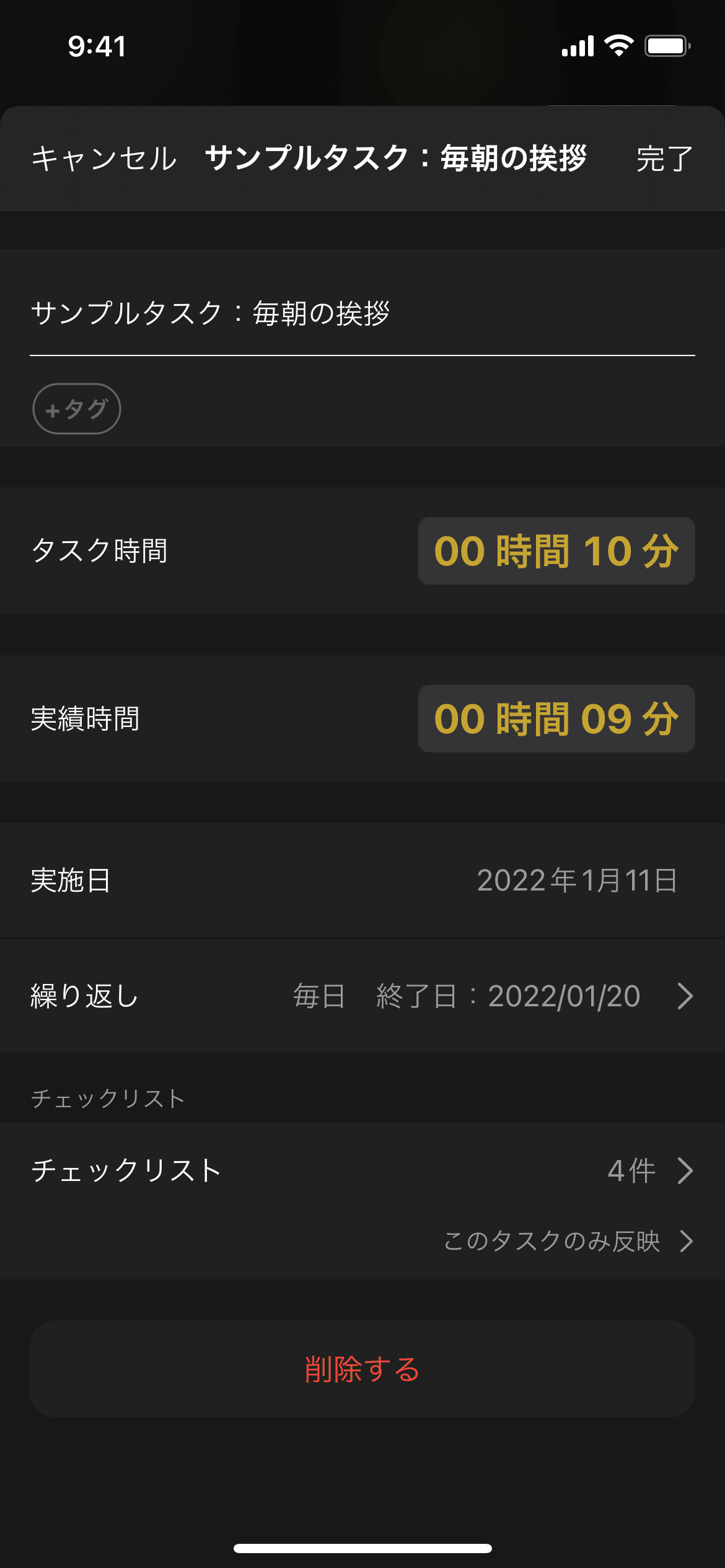
Task: Tap キャンセル to discard changes
Action: point(104,159)
